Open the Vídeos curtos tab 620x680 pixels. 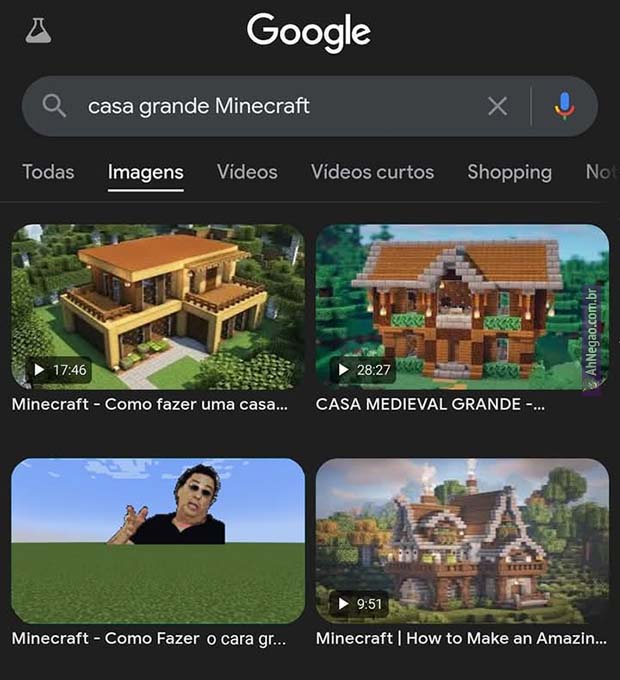372,172
